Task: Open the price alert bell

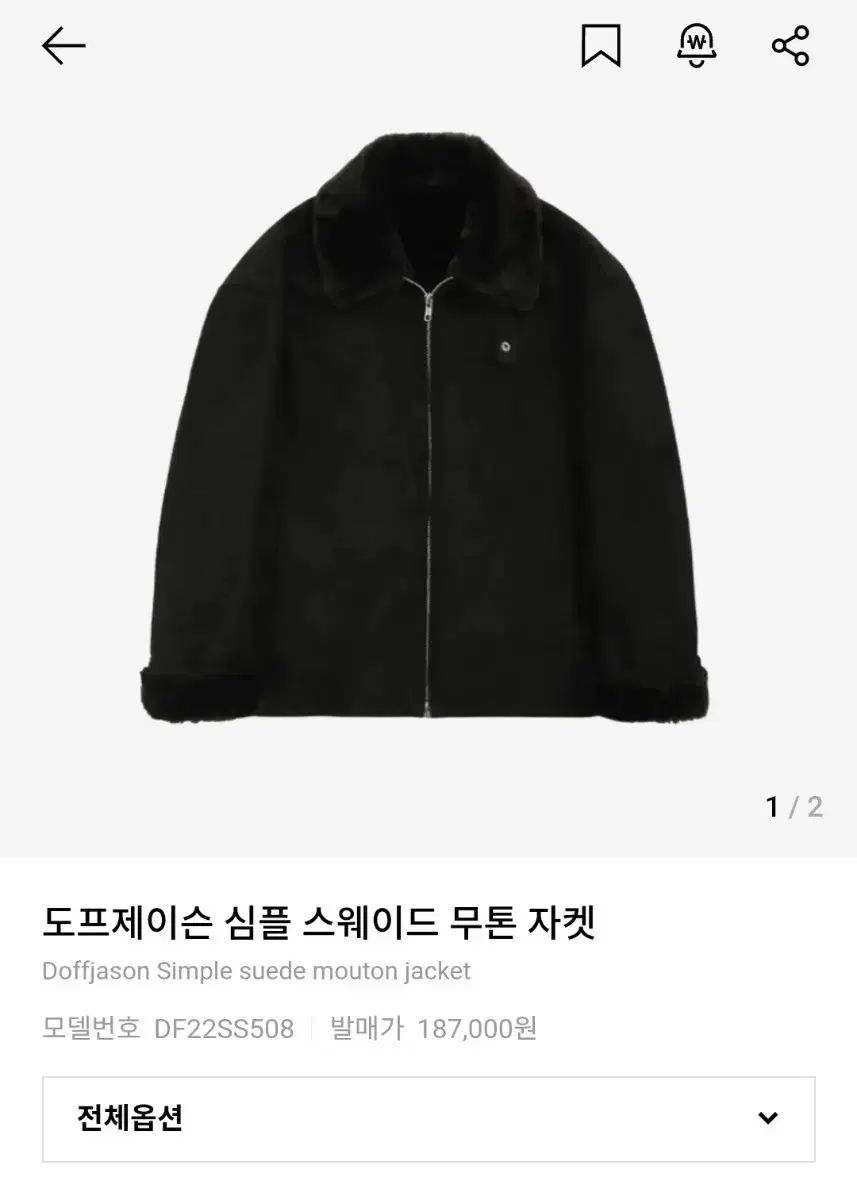Action: click(x=696, y=45)
